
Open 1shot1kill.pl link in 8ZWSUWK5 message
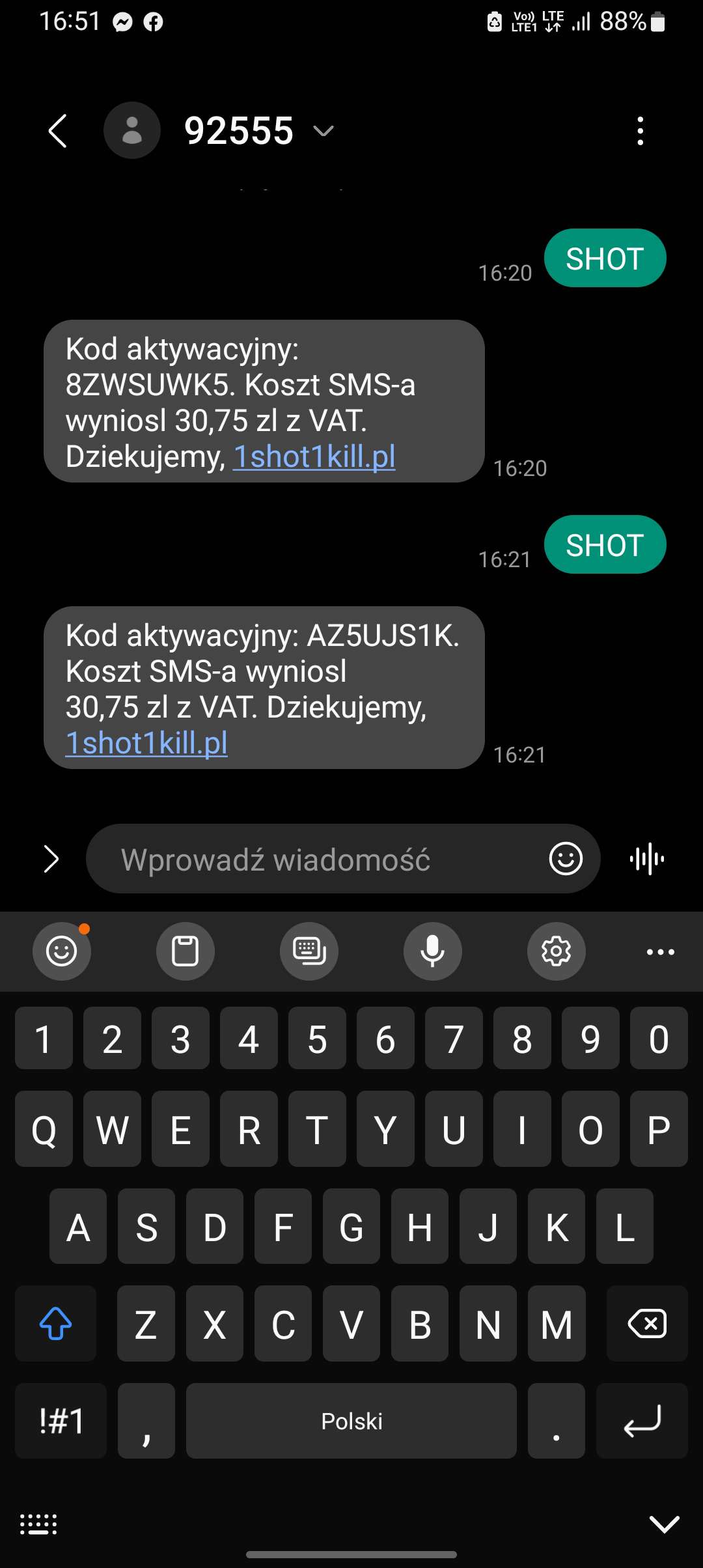(314, 457)
